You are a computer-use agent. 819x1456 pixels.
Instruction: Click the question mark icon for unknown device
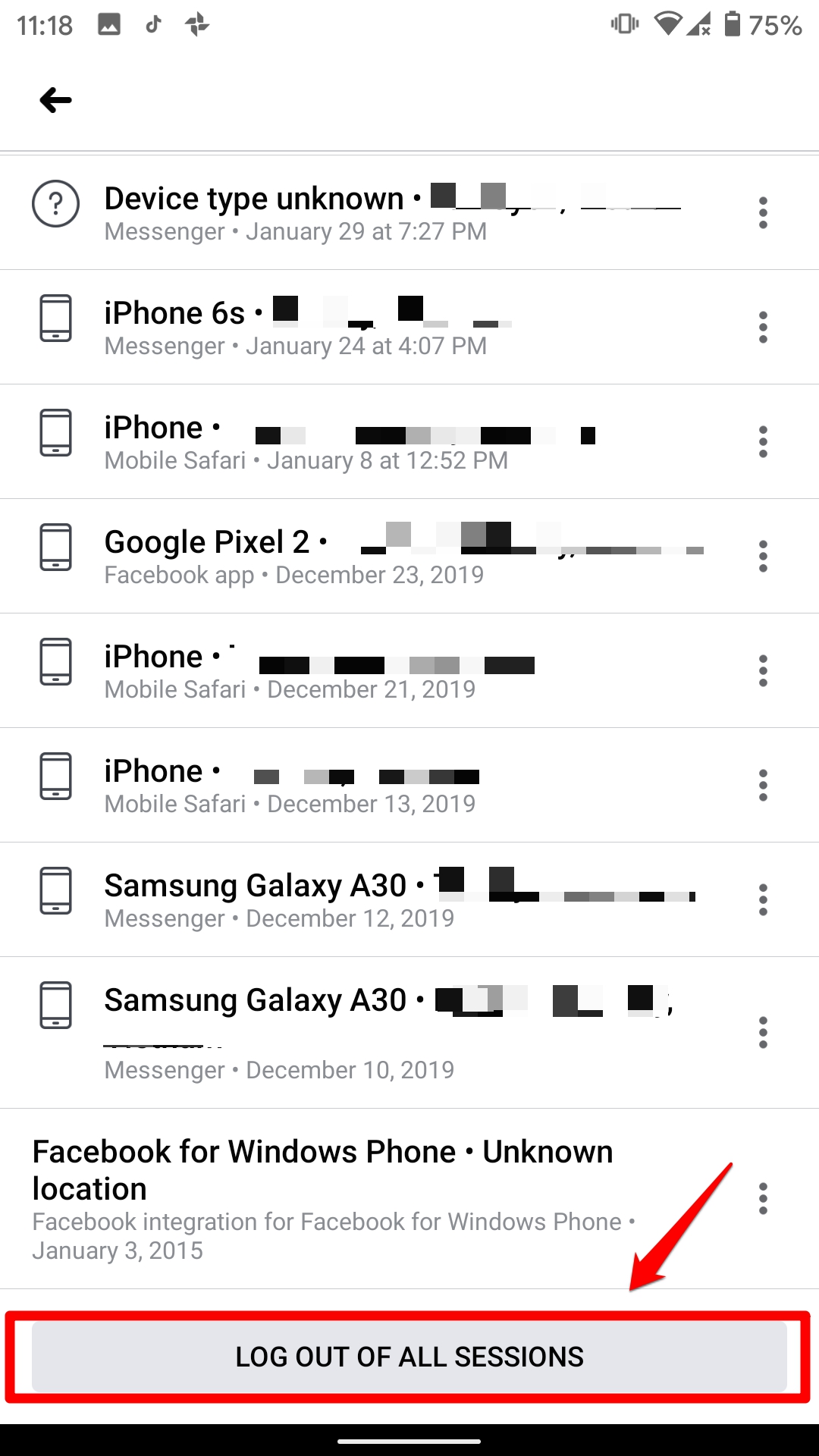[55, 203]
